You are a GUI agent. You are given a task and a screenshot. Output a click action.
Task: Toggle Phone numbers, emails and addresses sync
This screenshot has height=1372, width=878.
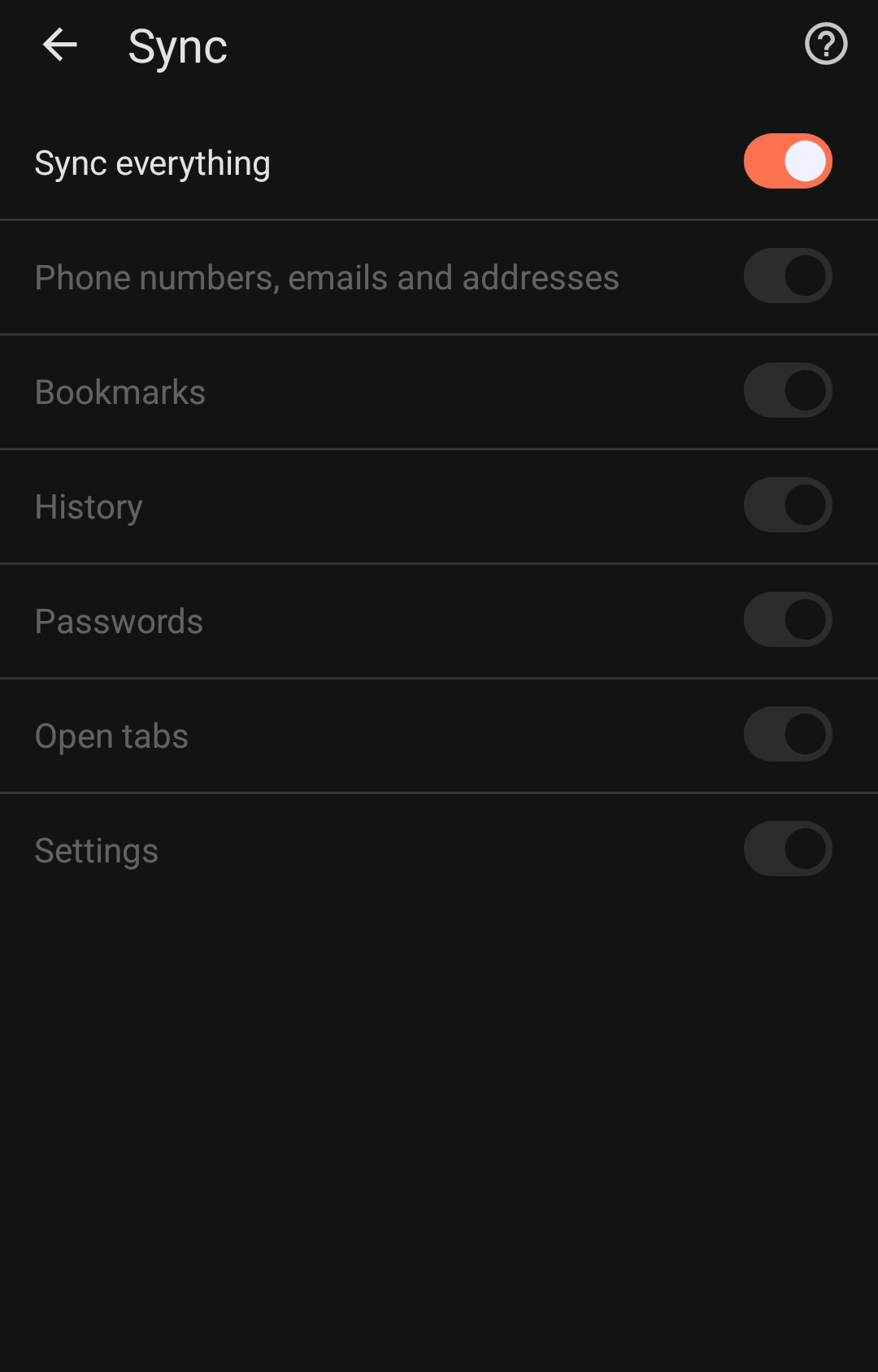(x=787, y=276)
